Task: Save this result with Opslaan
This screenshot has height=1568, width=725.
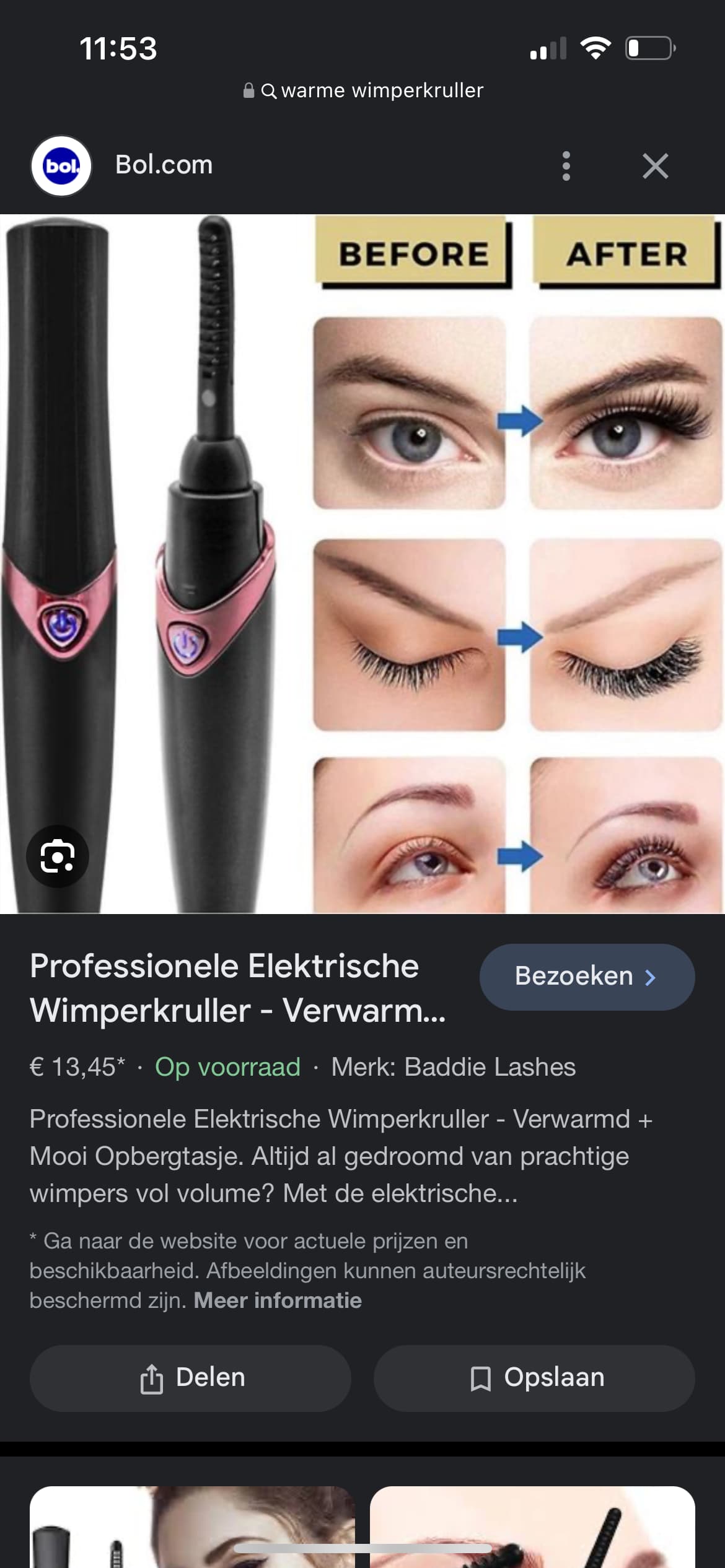Action: click(534, 1378)
